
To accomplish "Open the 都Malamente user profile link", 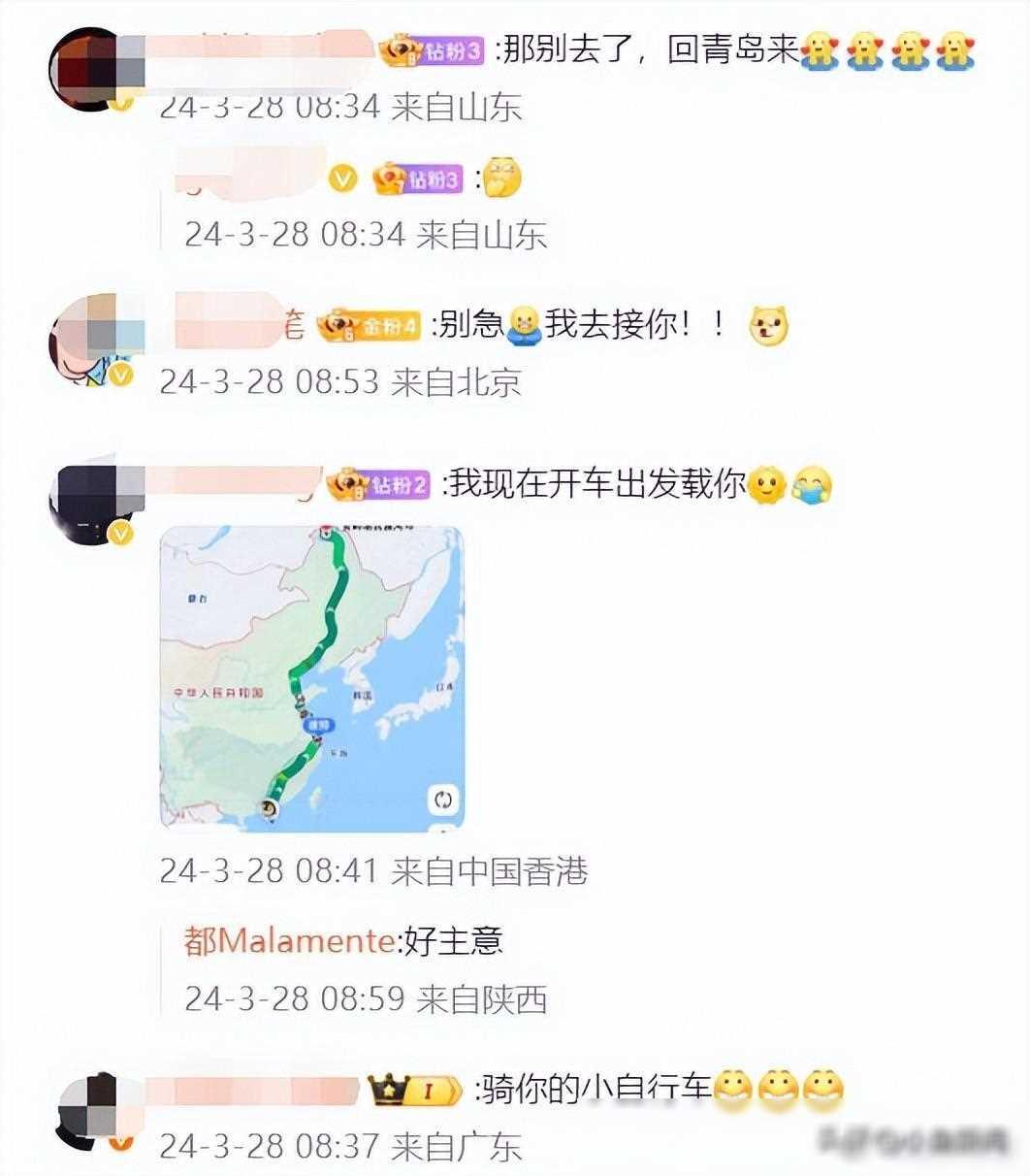I will [289, 940].
